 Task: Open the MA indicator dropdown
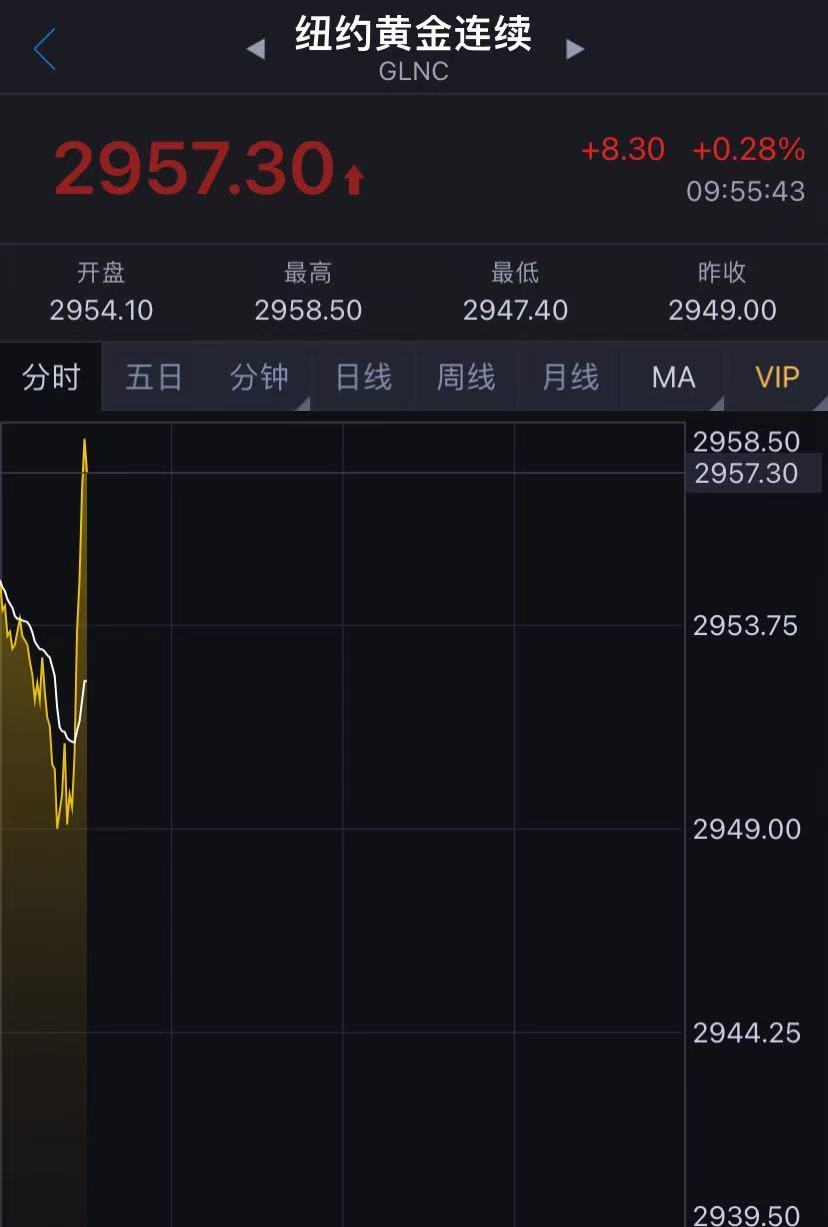point(673,377)
